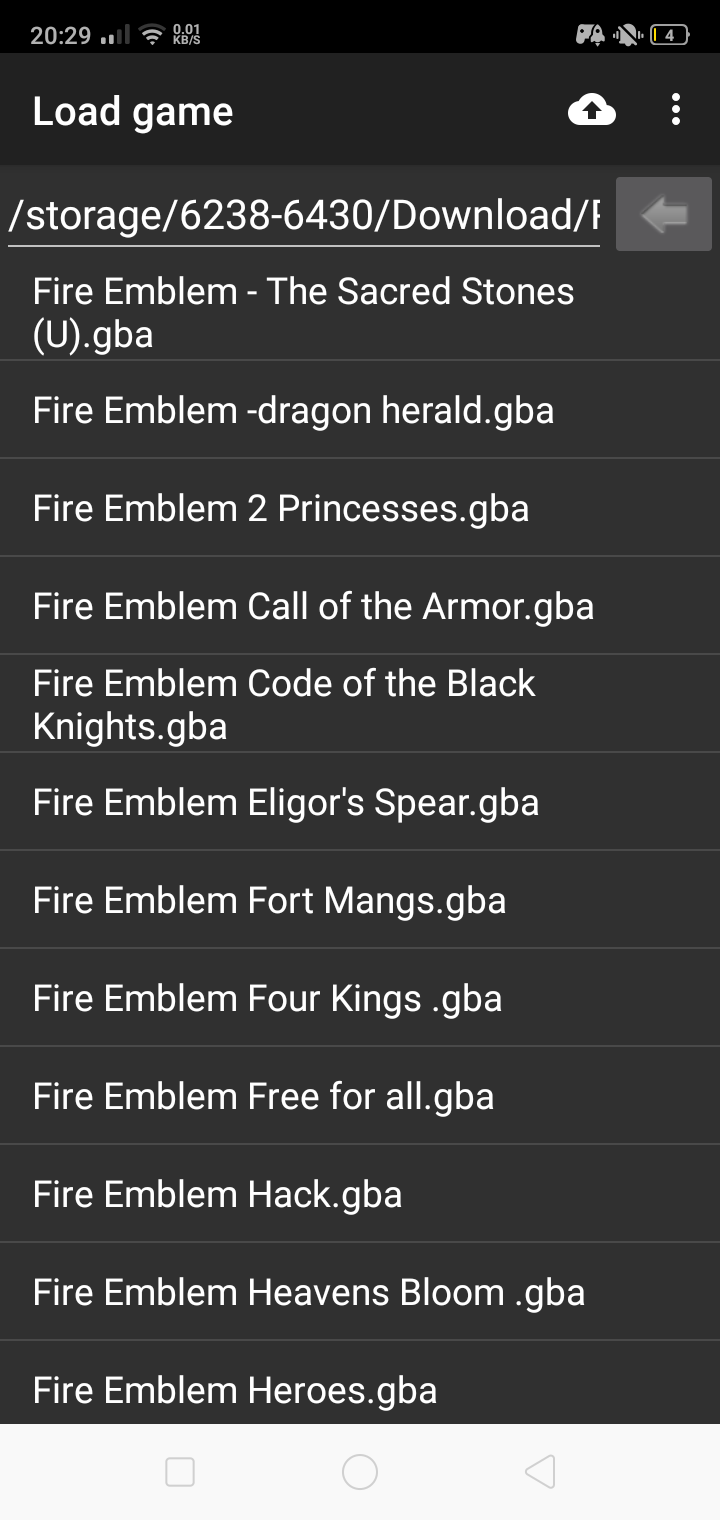Viewport: 720px width, 1520px height.
Task: Open Fire Emblem 2 Princesses.gba
Action: (360, 508)
